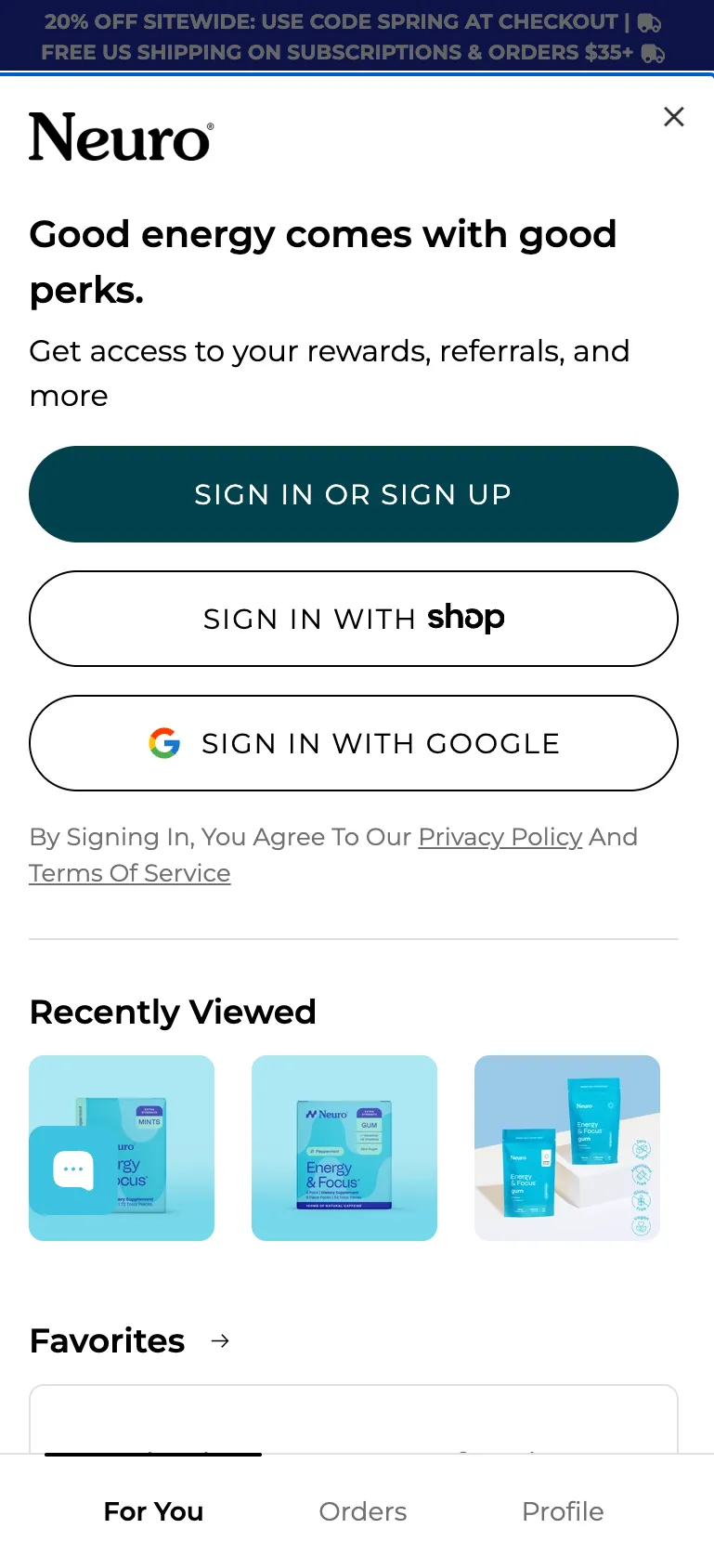
Task: Open the Privacy Policy link
Action: click(500, 837)
